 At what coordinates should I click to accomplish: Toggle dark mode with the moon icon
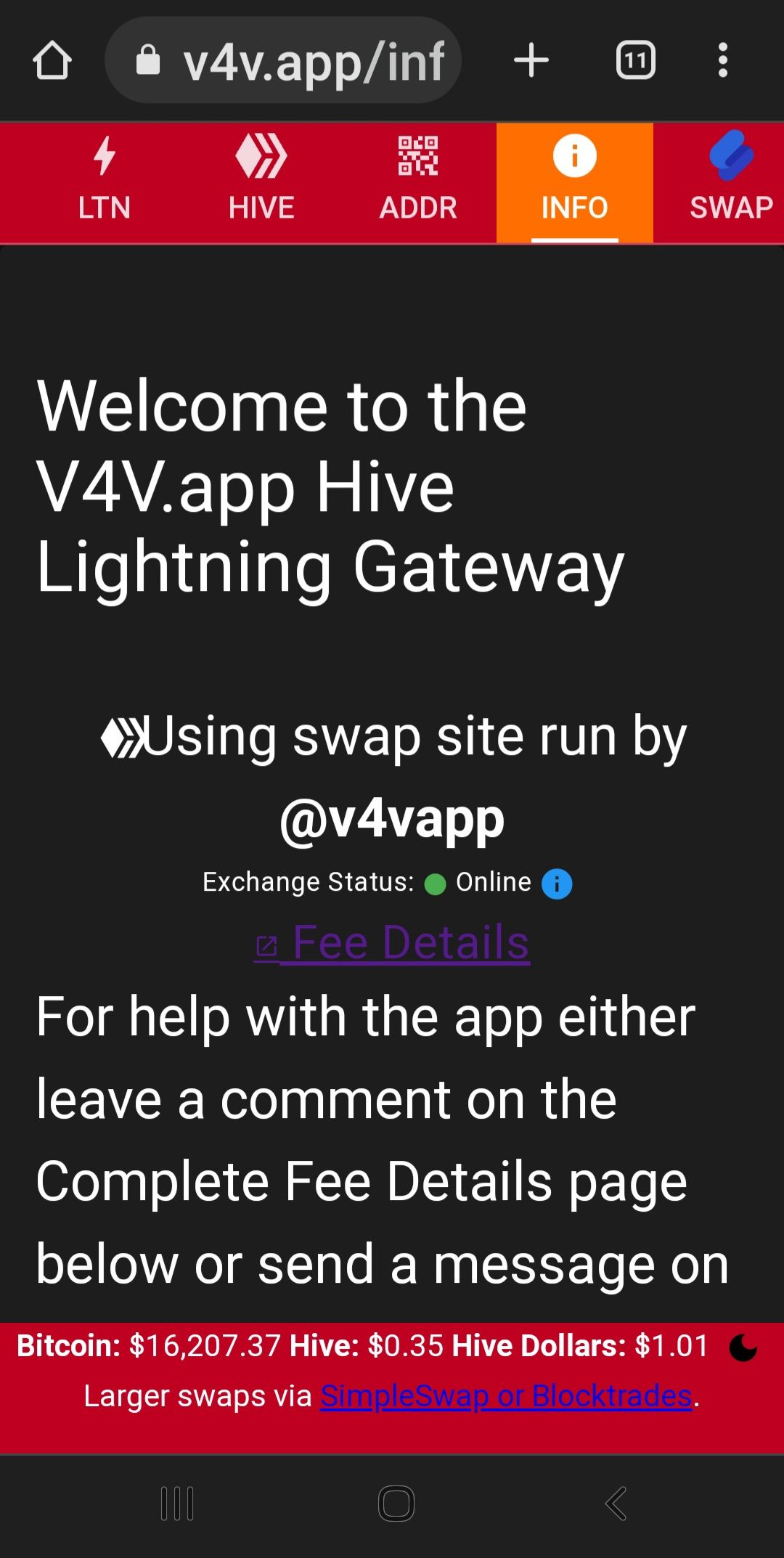(743, 1347)
